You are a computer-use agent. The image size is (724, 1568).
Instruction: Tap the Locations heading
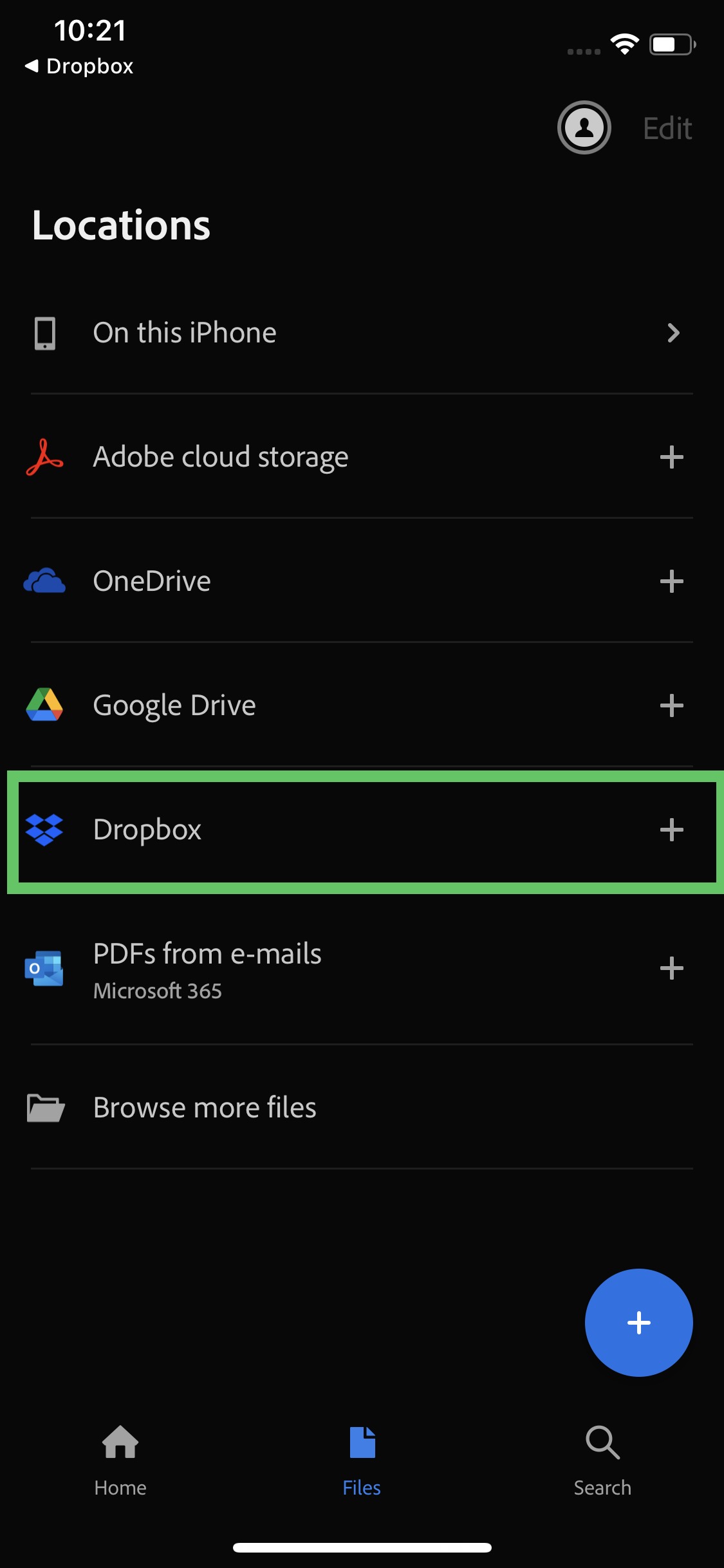(x=120, y=225)
